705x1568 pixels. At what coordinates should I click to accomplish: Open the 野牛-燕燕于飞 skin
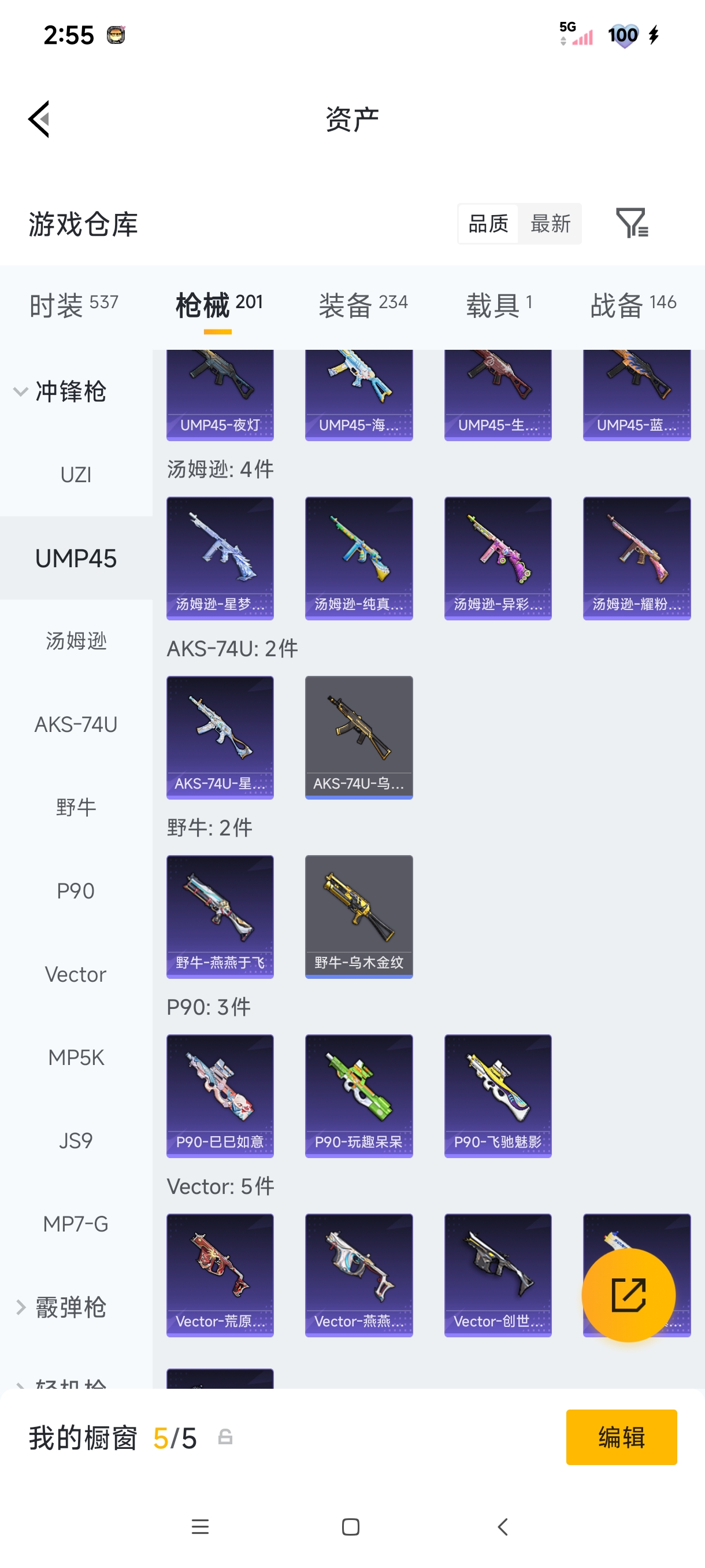[x=220, y=917]
